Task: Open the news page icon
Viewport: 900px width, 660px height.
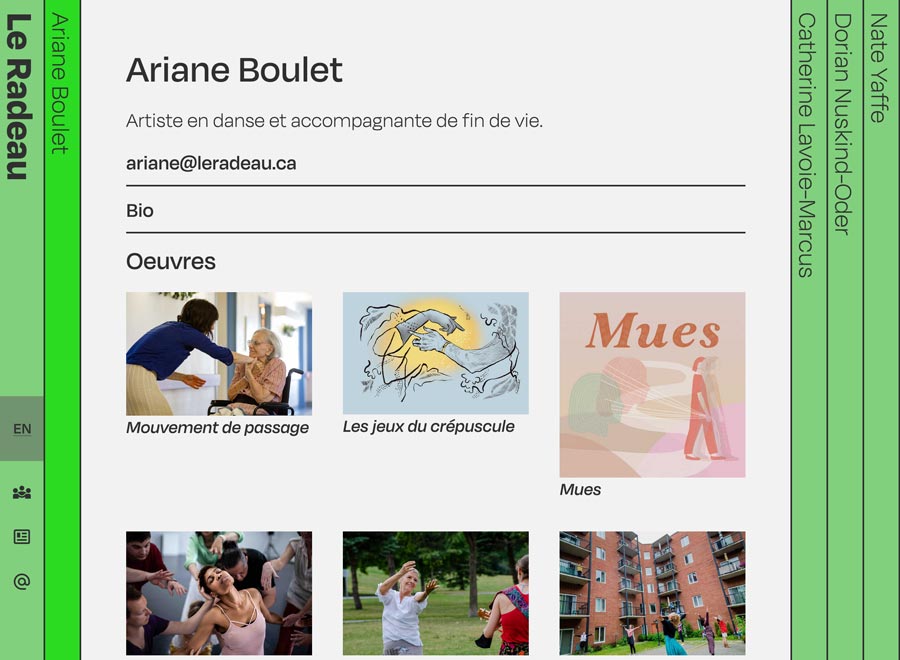Action: tap(22, 537)
